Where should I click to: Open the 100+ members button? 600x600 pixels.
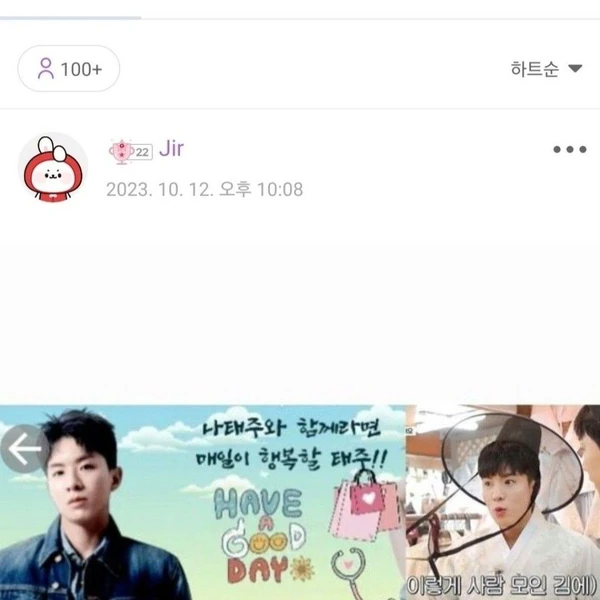click(68, 69)
